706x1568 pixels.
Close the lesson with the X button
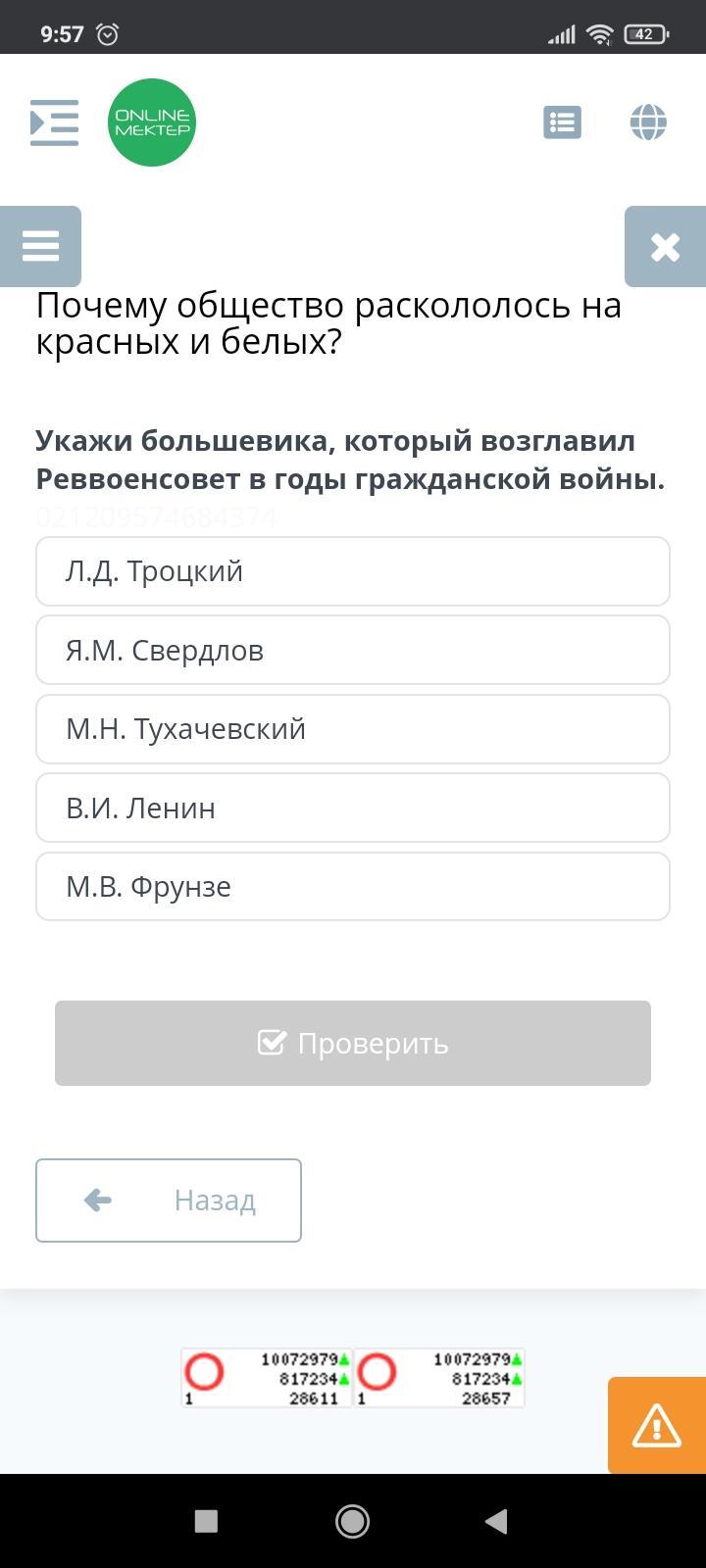(665, 246)
